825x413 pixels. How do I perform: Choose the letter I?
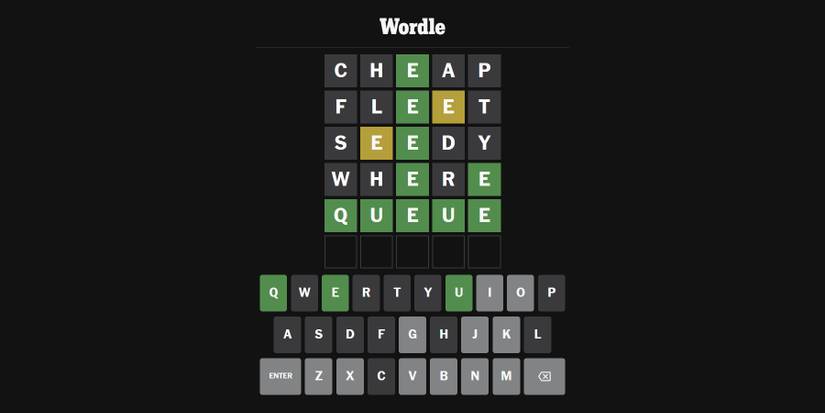point(490,293)
